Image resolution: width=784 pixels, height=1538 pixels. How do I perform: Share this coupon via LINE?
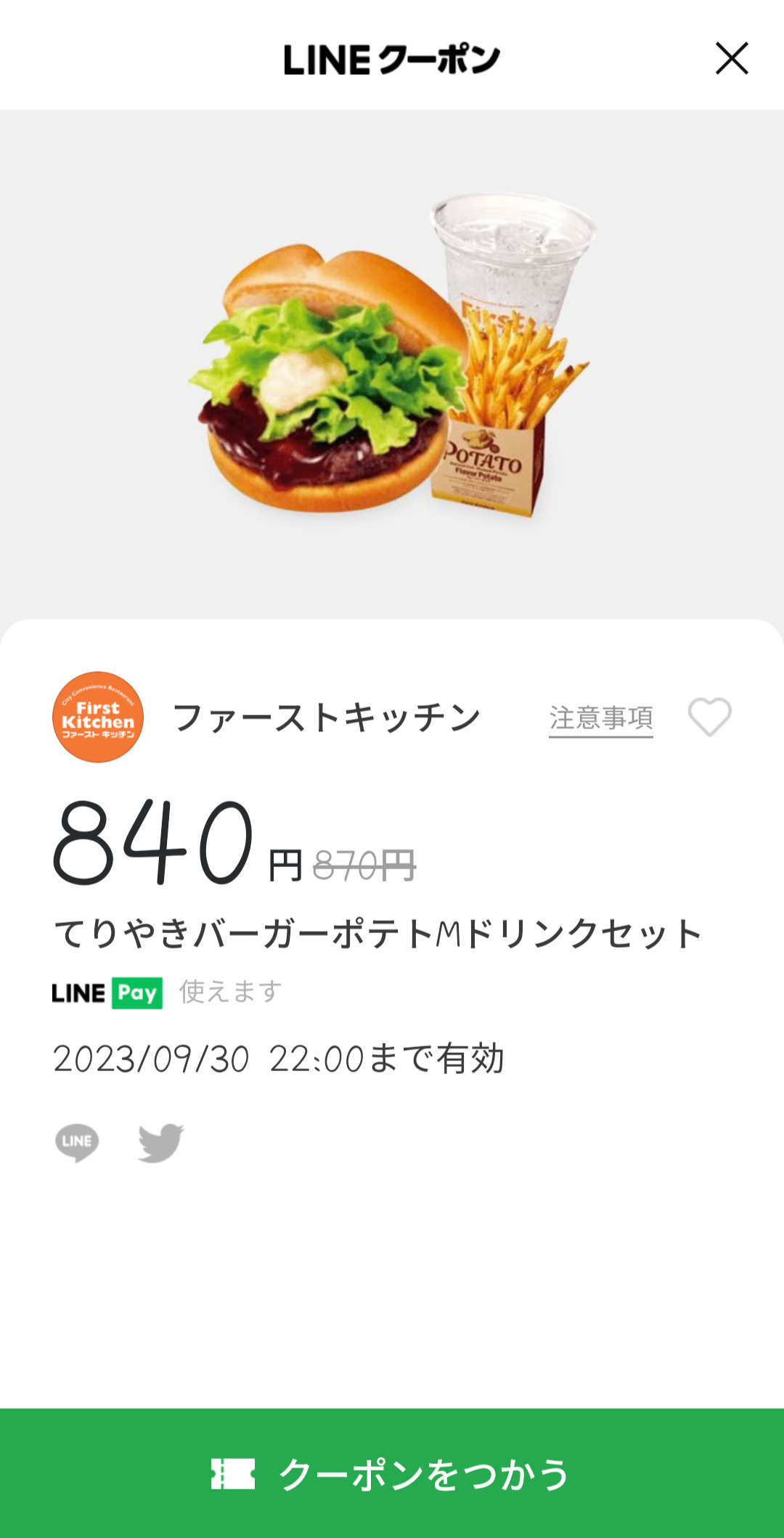(77, 1142)
